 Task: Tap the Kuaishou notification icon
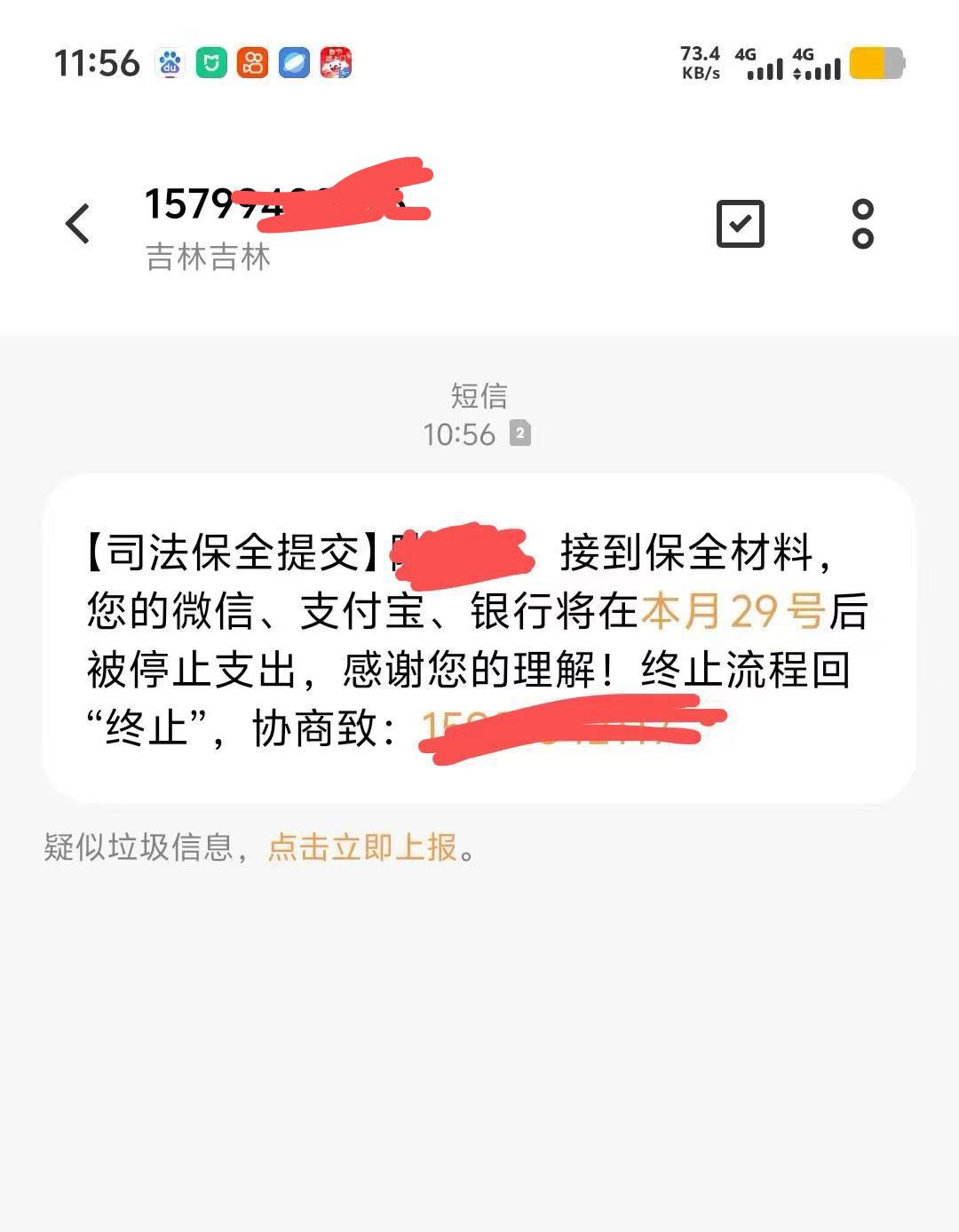click(x=252, y=64)
